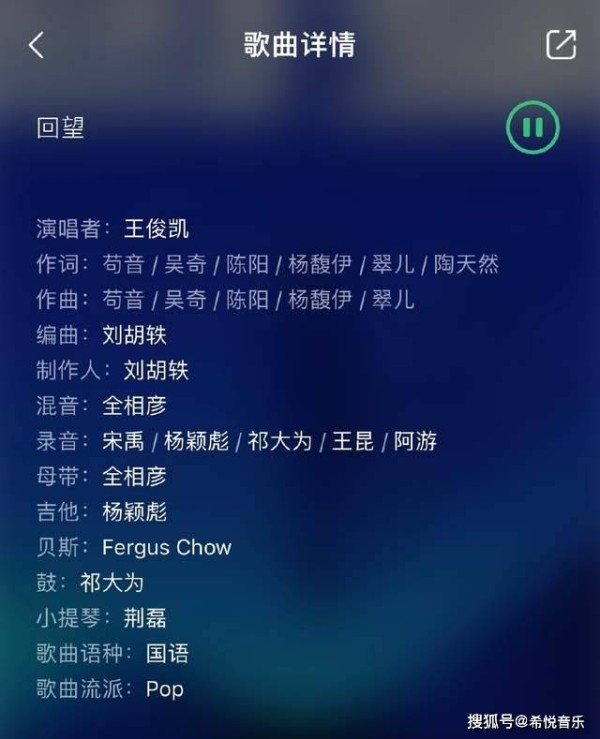
Task: Share this song's details
Action: [x=560, y=45]
